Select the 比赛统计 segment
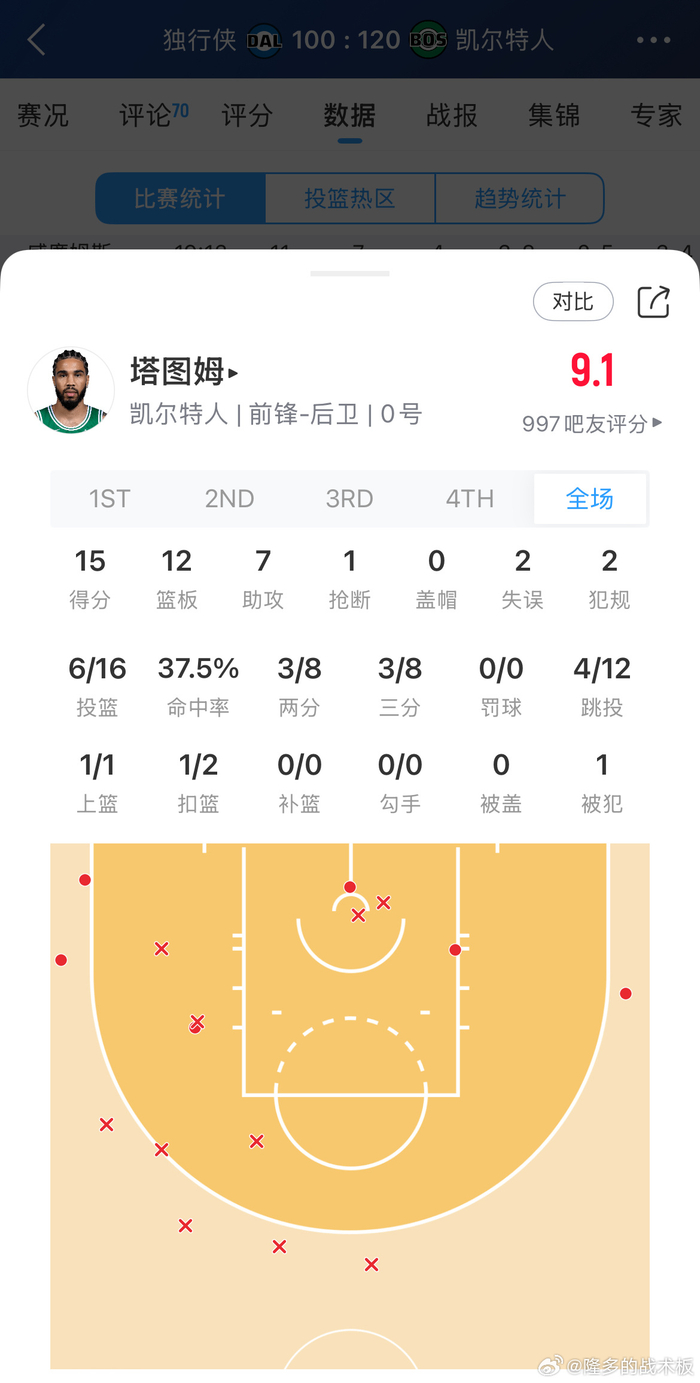The image size is (700, 1383). point(181,199)
